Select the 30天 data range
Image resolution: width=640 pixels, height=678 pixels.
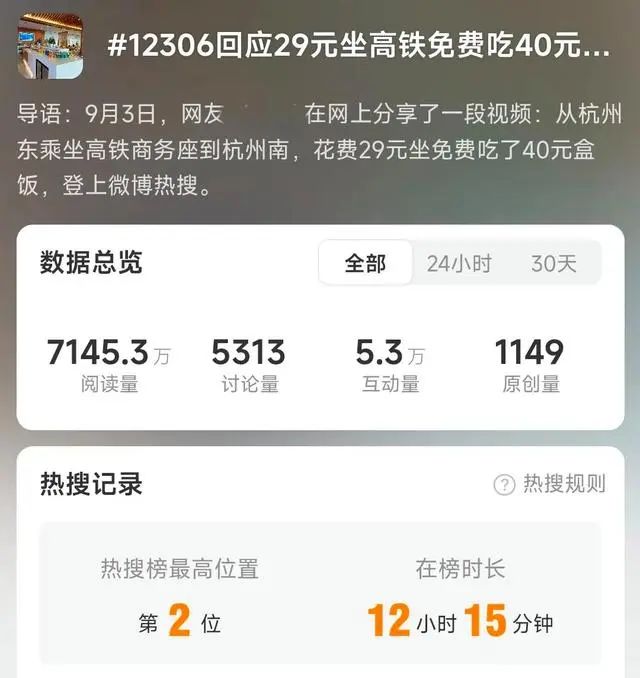tap(554, 263)
